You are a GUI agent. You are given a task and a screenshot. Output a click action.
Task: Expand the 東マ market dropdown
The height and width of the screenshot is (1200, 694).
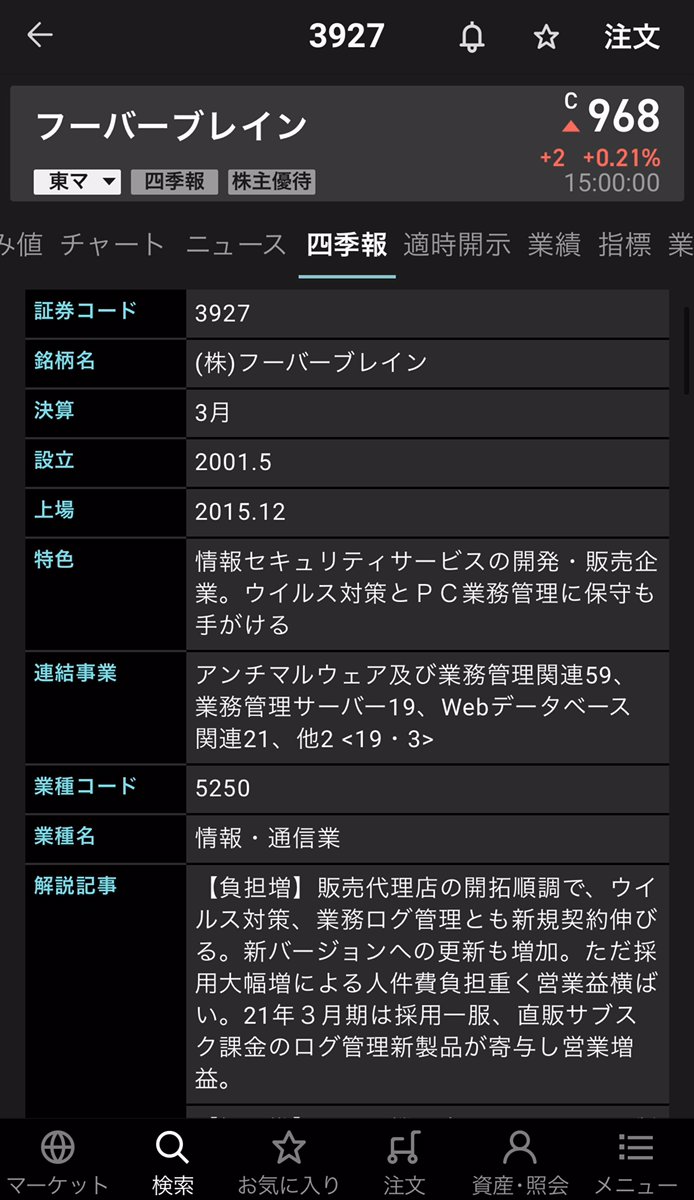78,182
